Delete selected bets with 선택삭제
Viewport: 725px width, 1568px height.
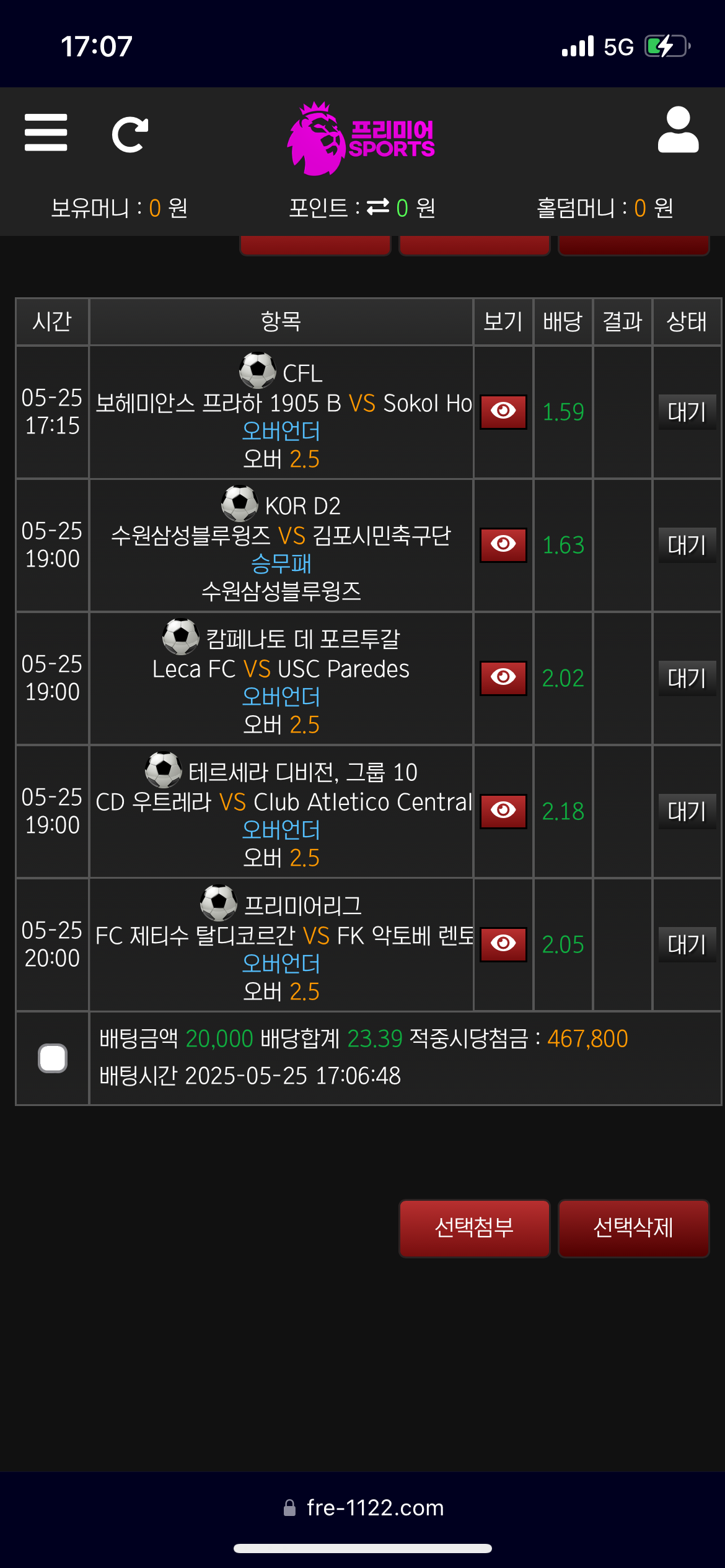[633, 1227]
